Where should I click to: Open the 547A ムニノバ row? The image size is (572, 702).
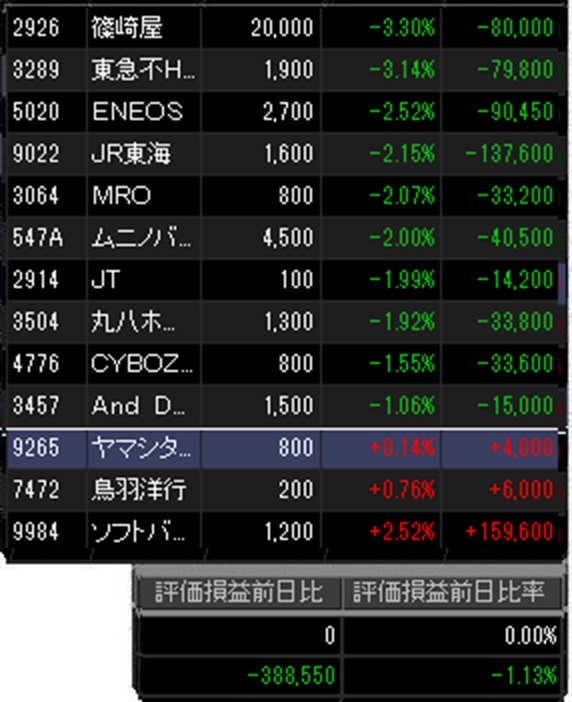coord(283,237)
